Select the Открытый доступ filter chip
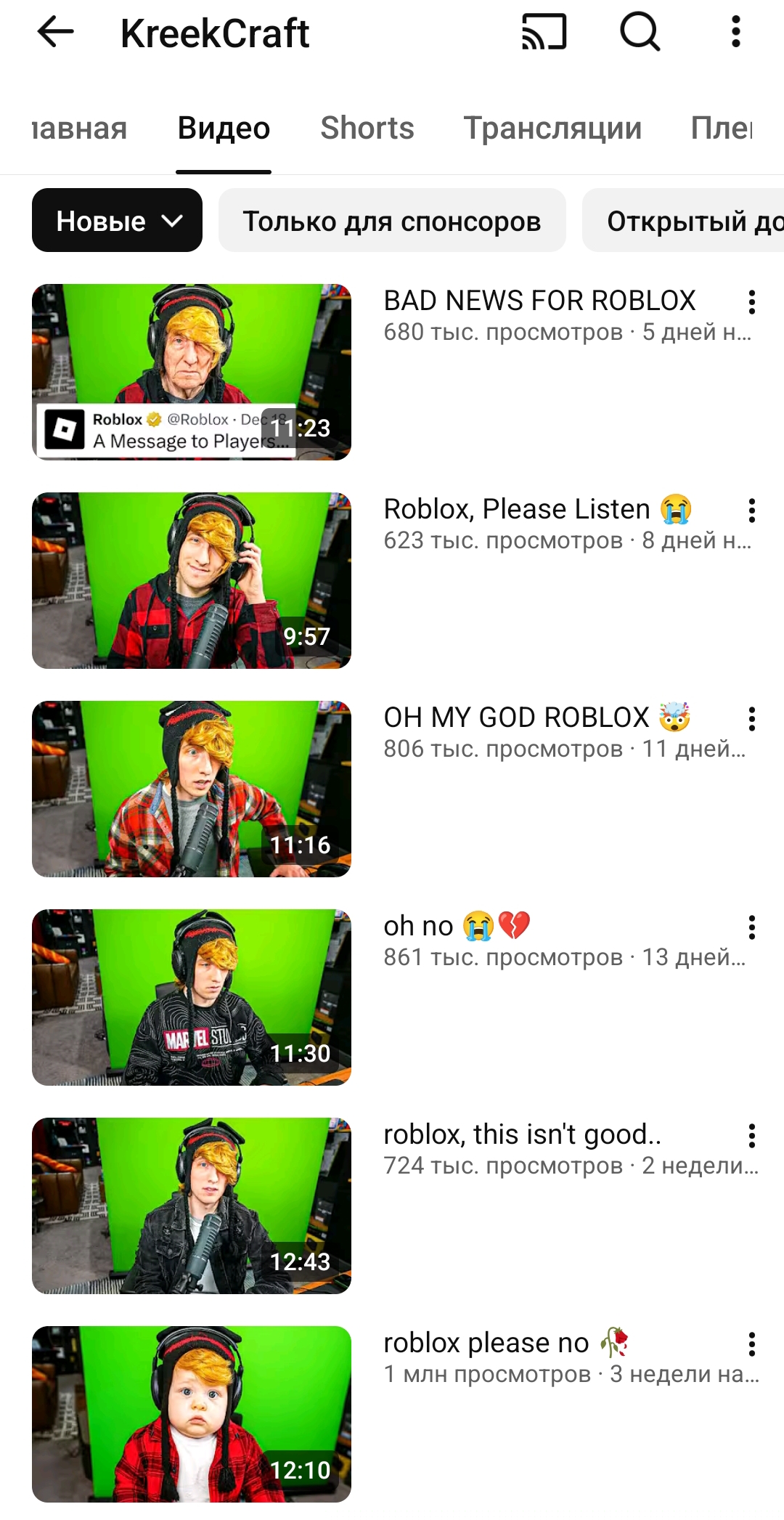This screenshot has height=1520, width=784. (690, 221)
